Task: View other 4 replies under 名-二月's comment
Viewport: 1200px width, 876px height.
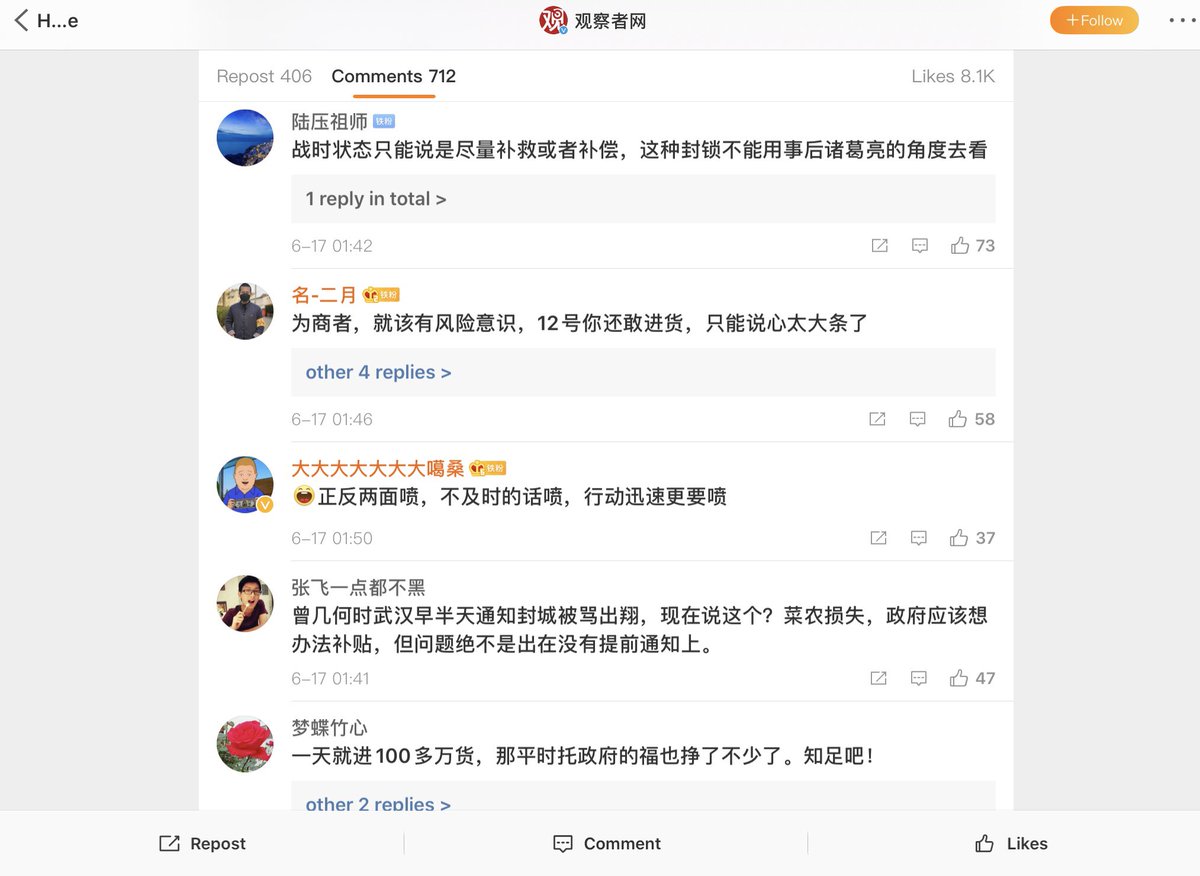Action: (378, 372)
